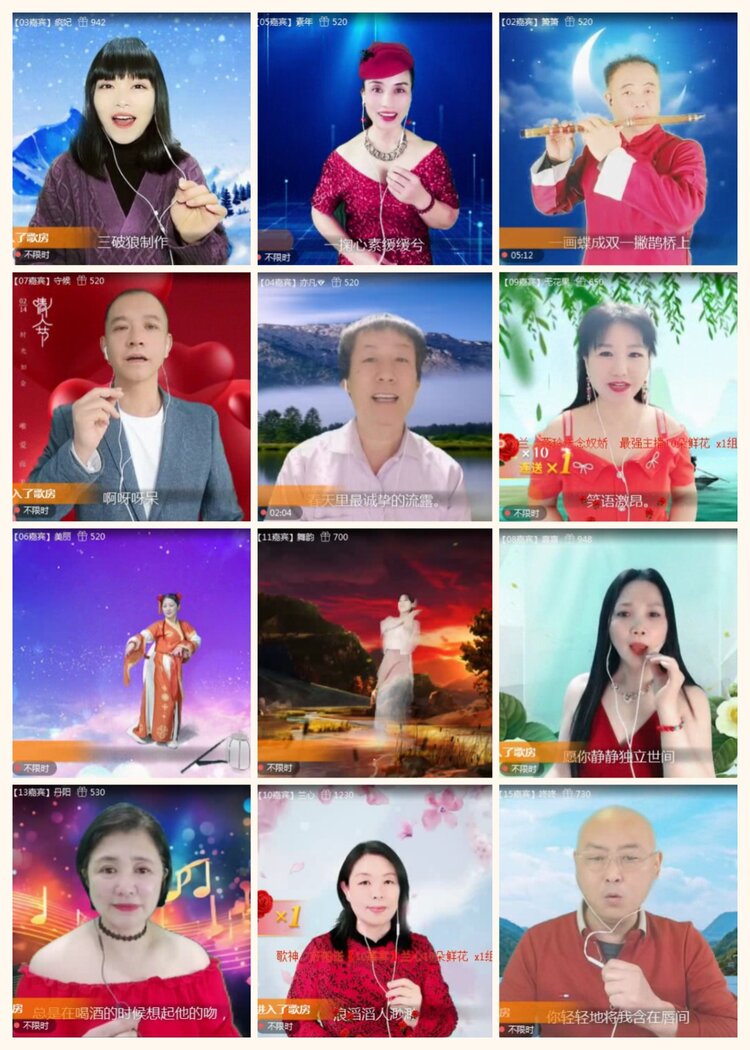
Task: Tap the gift icon showing 948 on 袁喜's tile
Action: 568,540
